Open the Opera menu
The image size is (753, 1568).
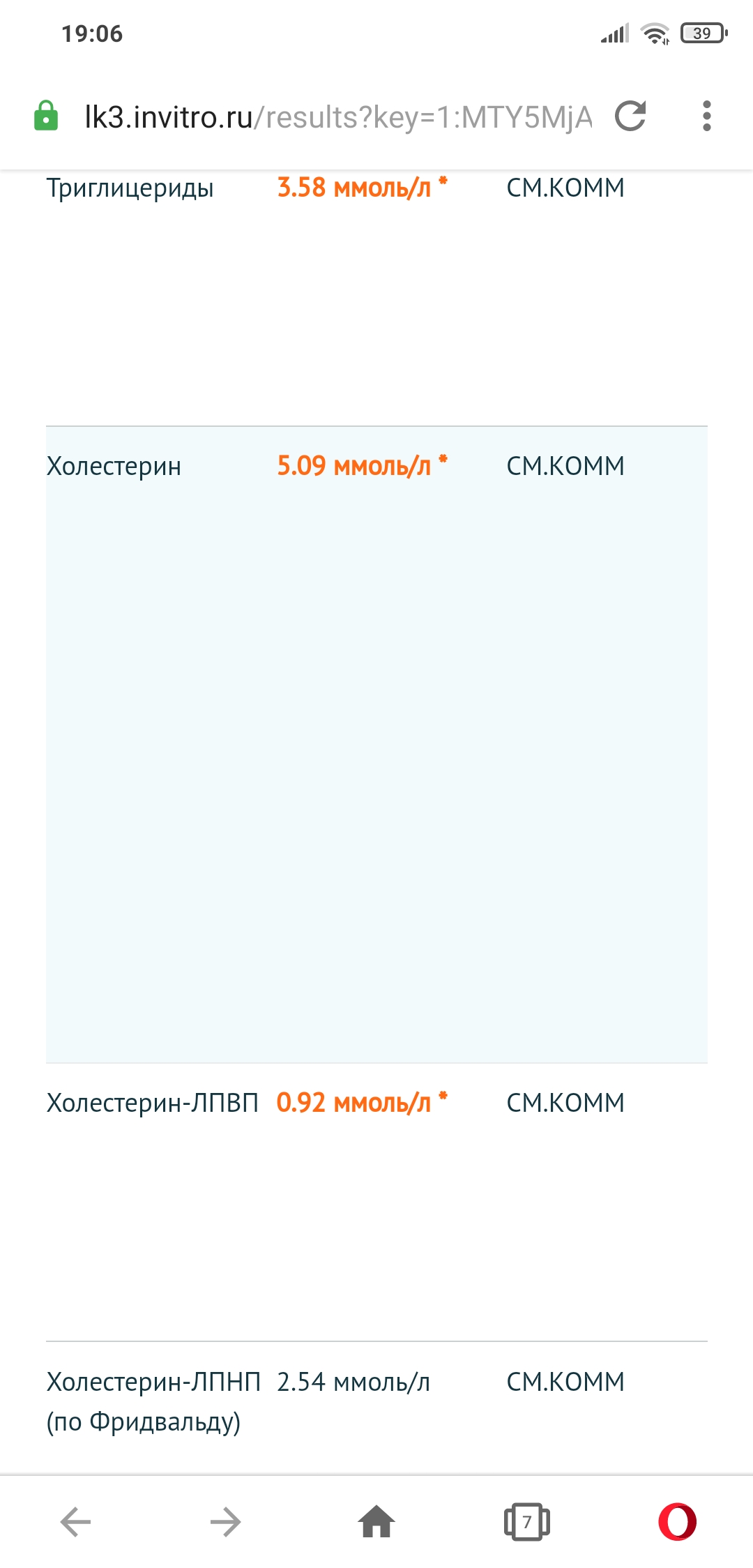coord(677,1521)
